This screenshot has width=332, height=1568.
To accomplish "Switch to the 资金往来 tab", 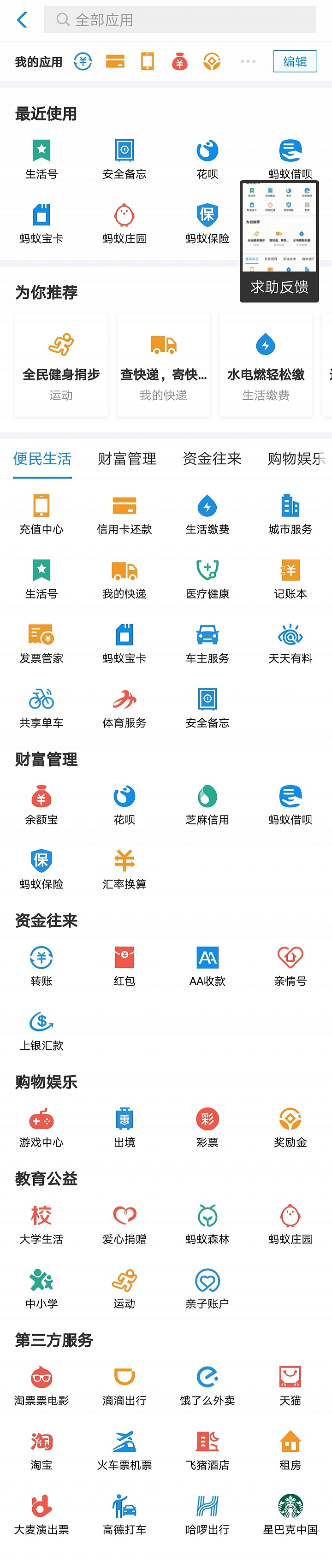I will click(x=212, y=458).
